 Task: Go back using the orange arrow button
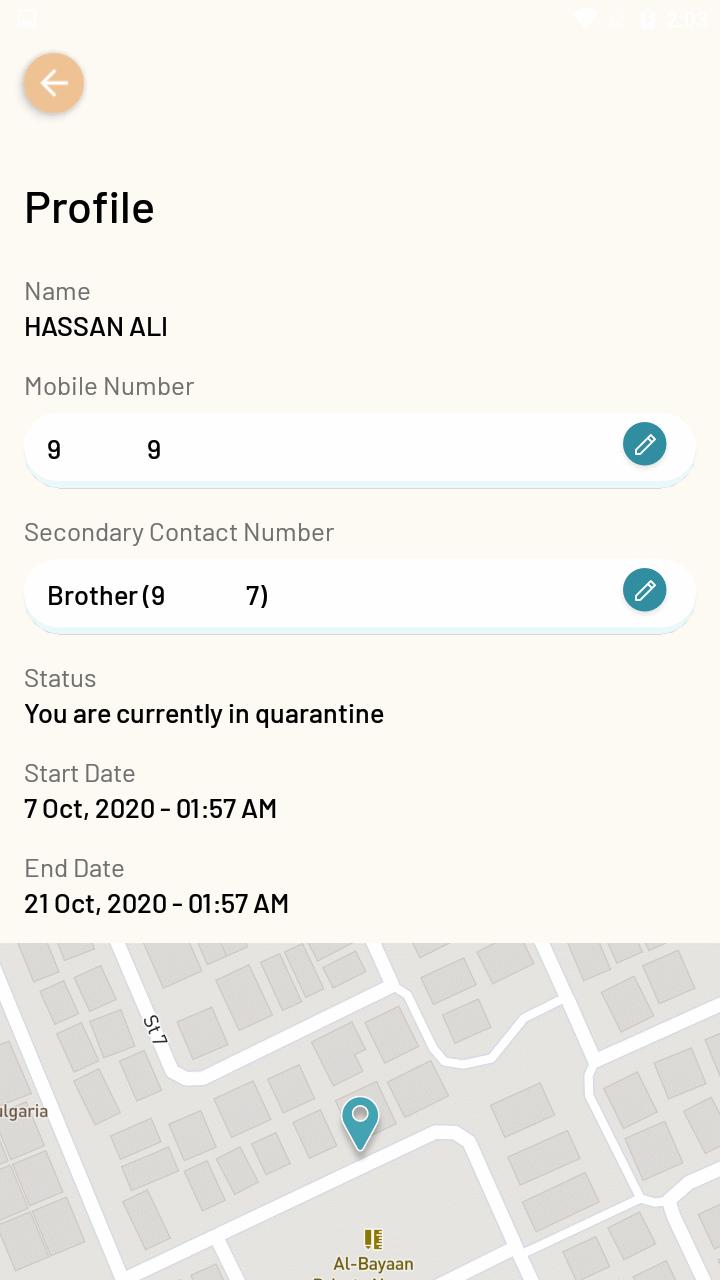pyautogui.click(x=54, y=83)
